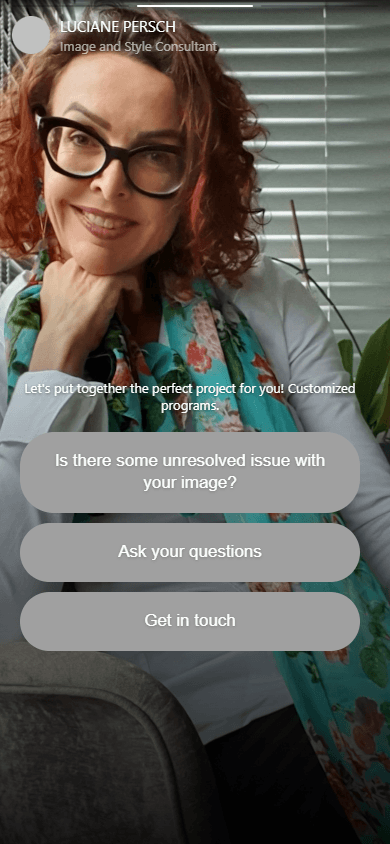Open Luciane Persch's profile avatar
The image size is (390, 844).
tap(31, 35)
